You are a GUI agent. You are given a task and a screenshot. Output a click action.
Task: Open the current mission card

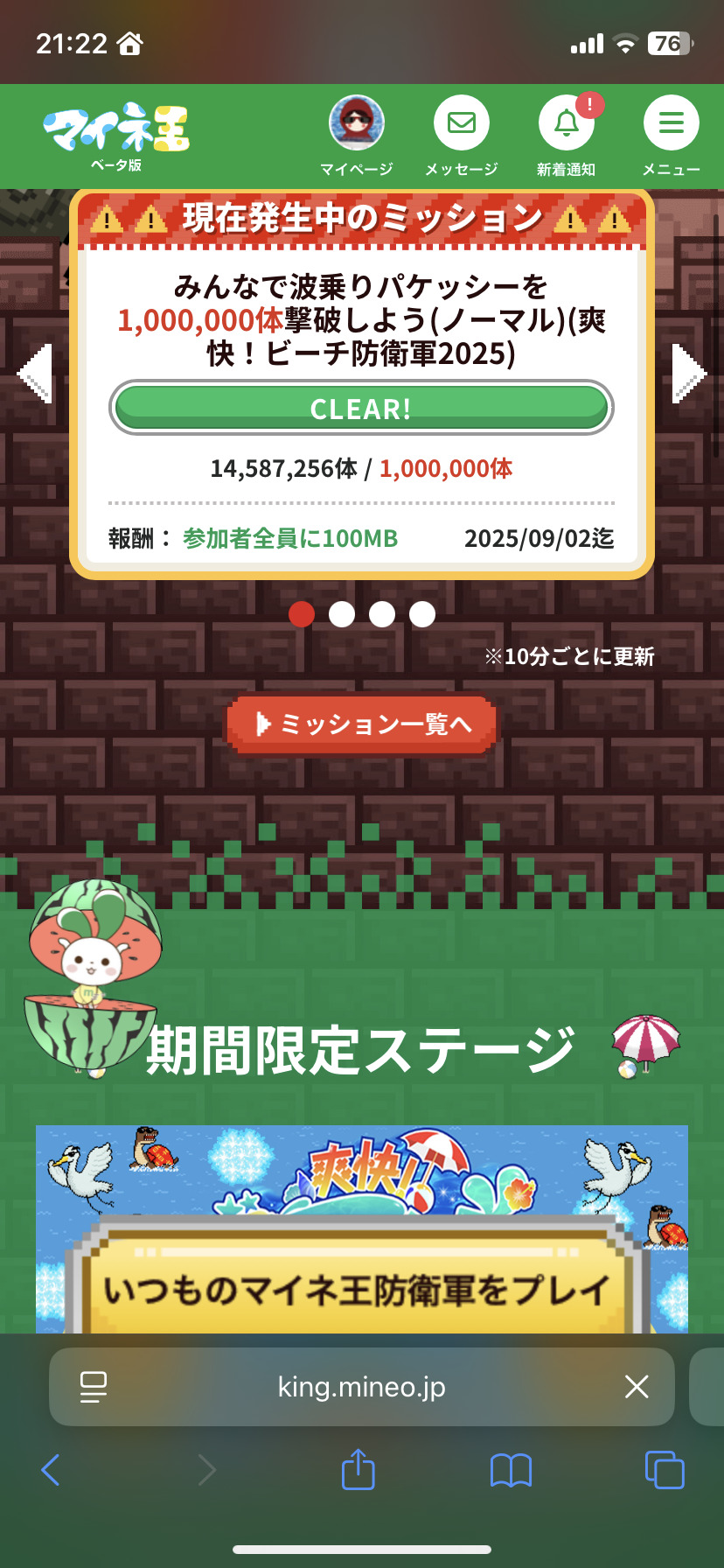point(361,385)
